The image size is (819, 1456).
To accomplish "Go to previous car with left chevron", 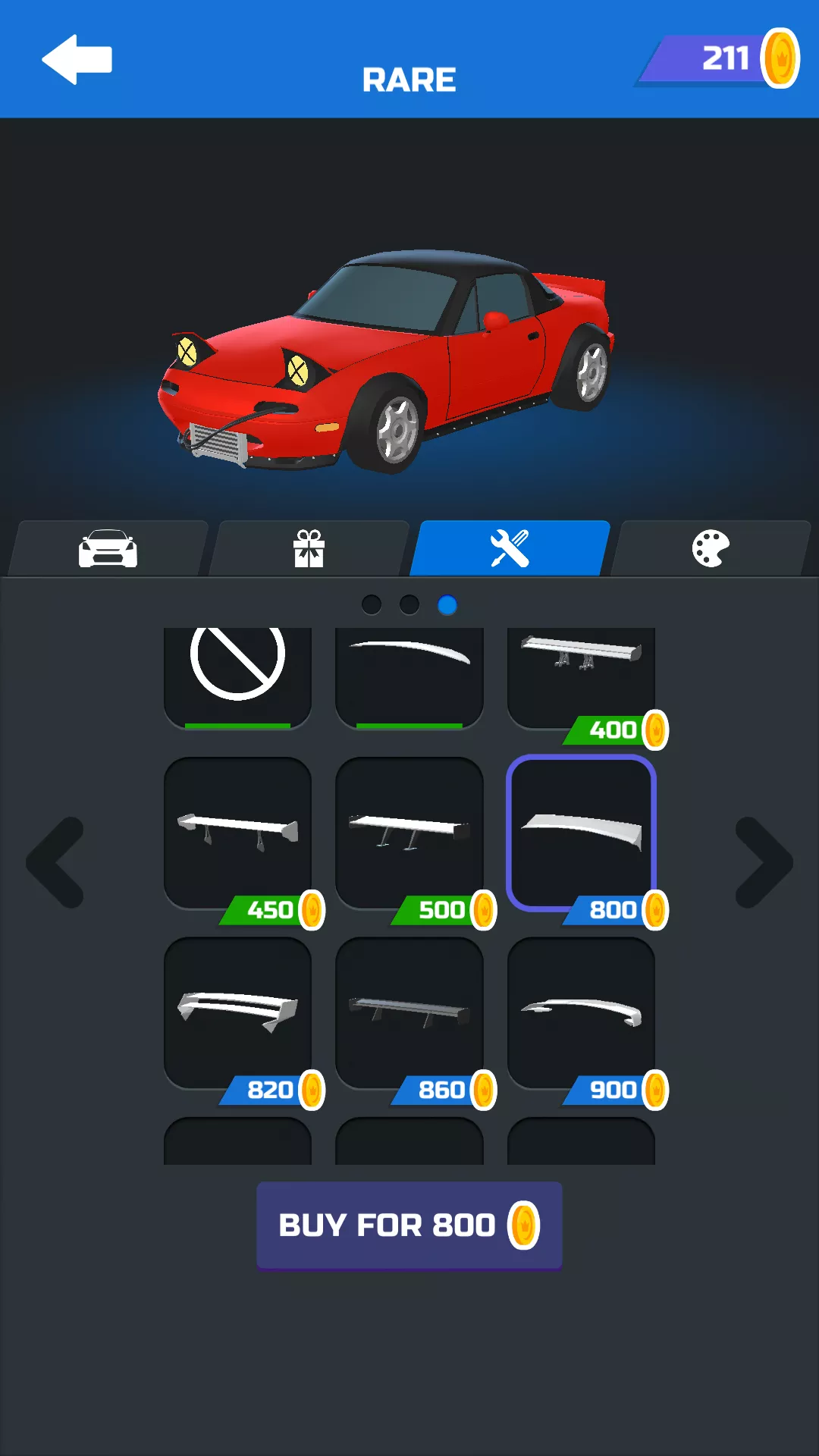I will click(55, 862).
